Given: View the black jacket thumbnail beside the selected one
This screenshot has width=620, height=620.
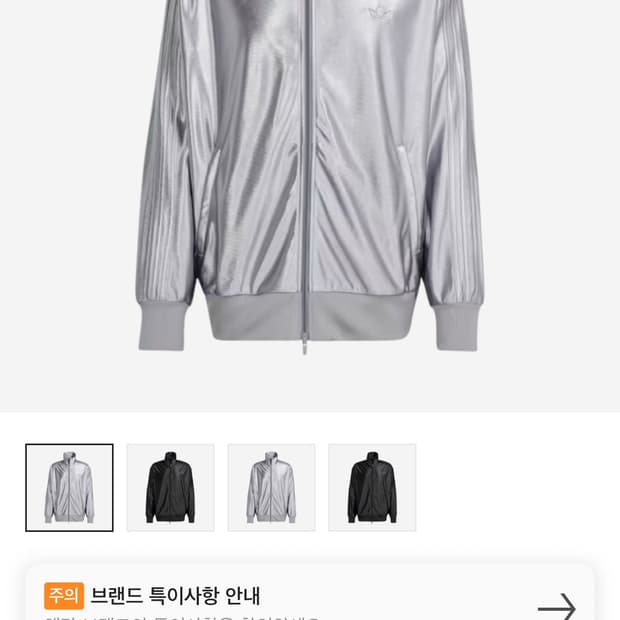Looking at the screenshot, I should click(x=170, y=487).
